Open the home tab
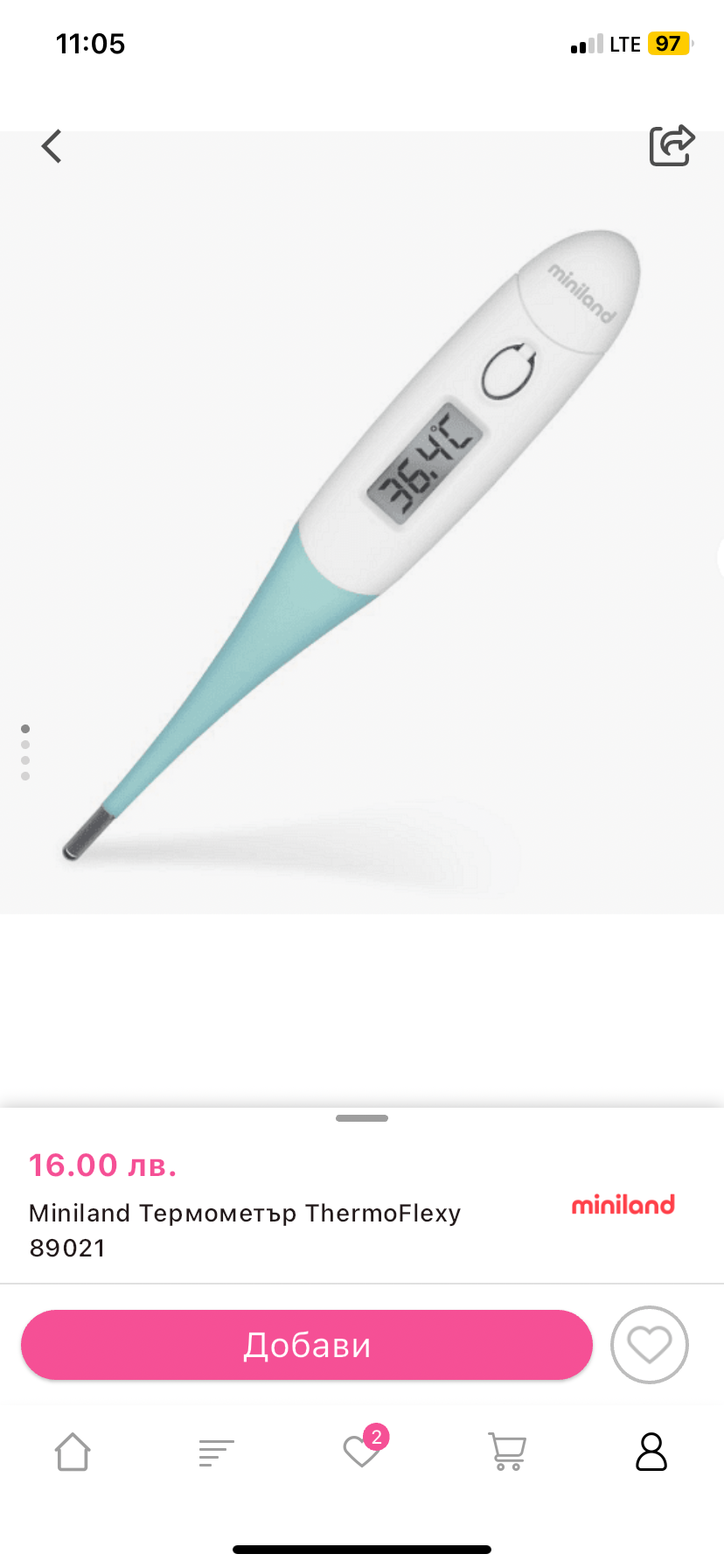The image size is (724, 1568). 73,1452
